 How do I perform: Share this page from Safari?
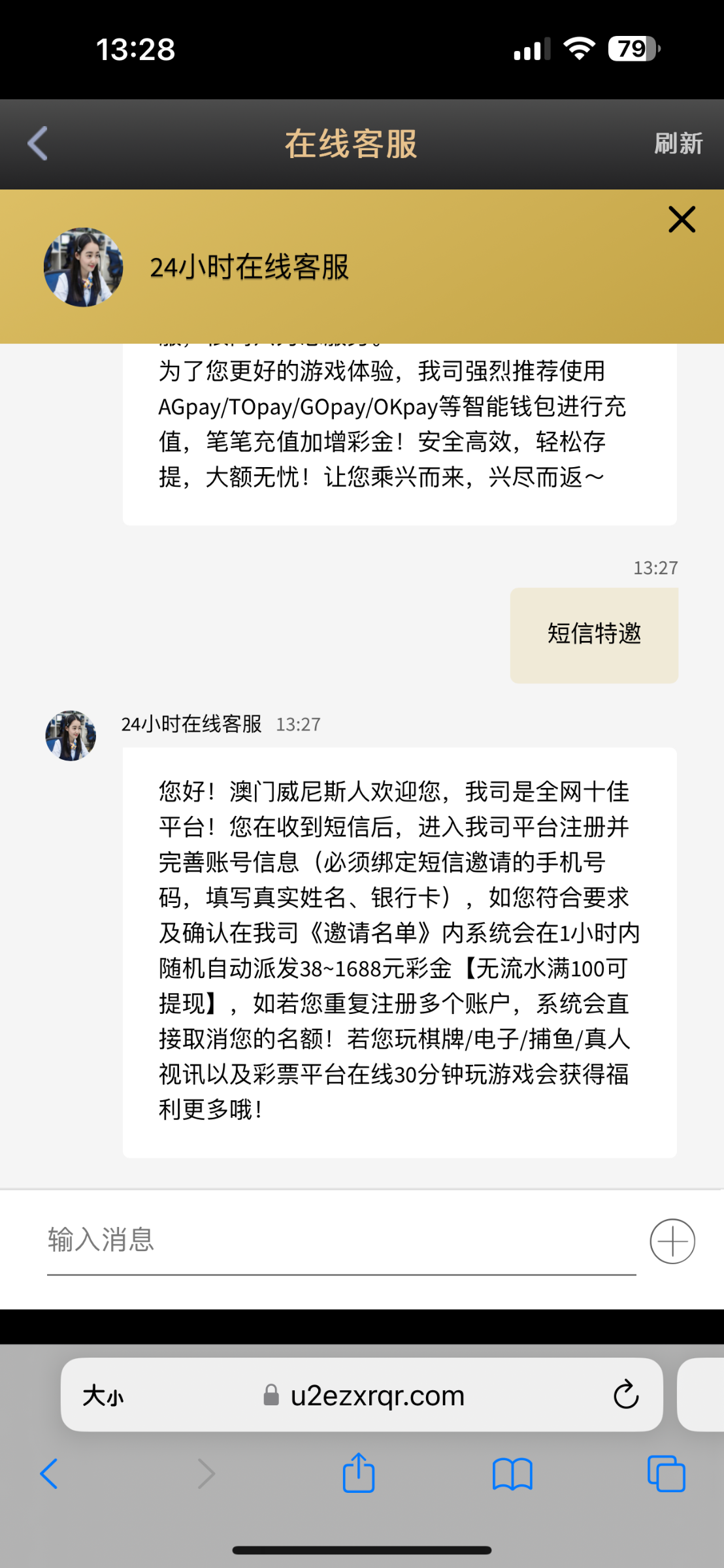tap(358, 1473)
